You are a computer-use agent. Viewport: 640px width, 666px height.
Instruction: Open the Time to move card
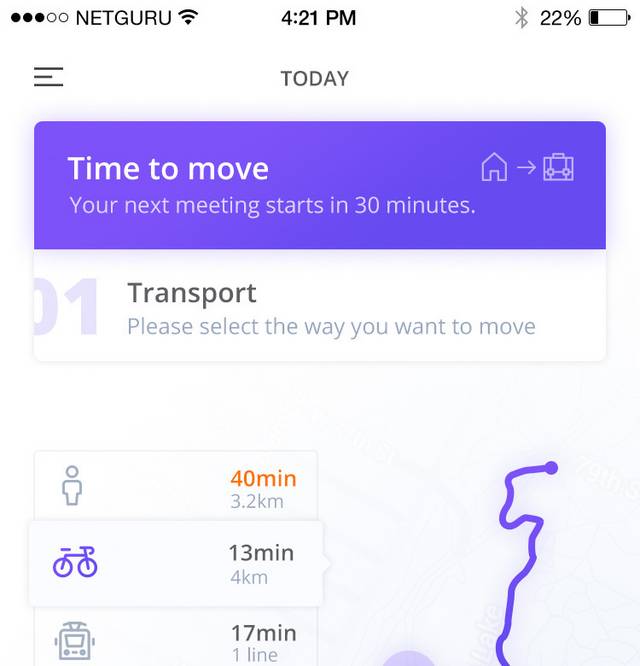319,186
